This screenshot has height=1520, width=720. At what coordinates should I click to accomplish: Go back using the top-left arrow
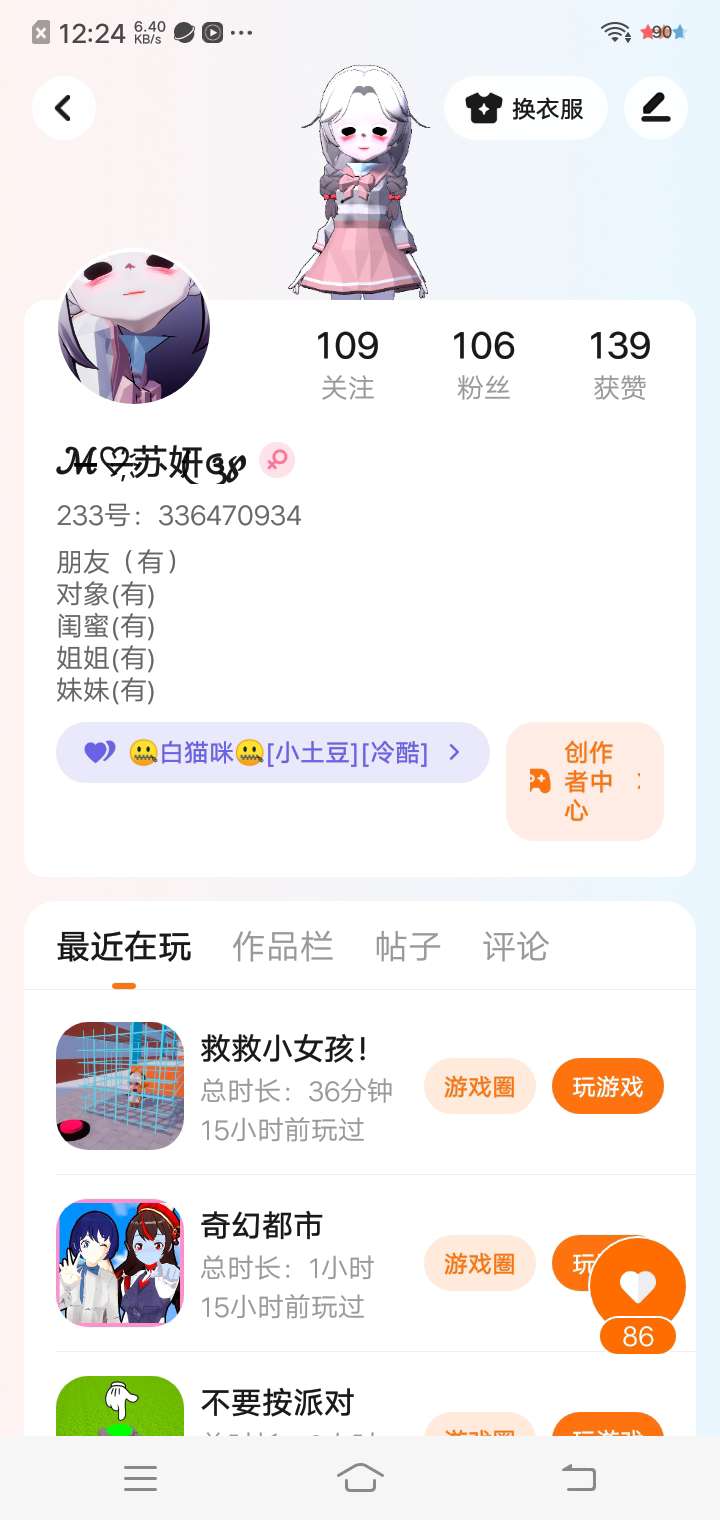(x=64, y=108)
